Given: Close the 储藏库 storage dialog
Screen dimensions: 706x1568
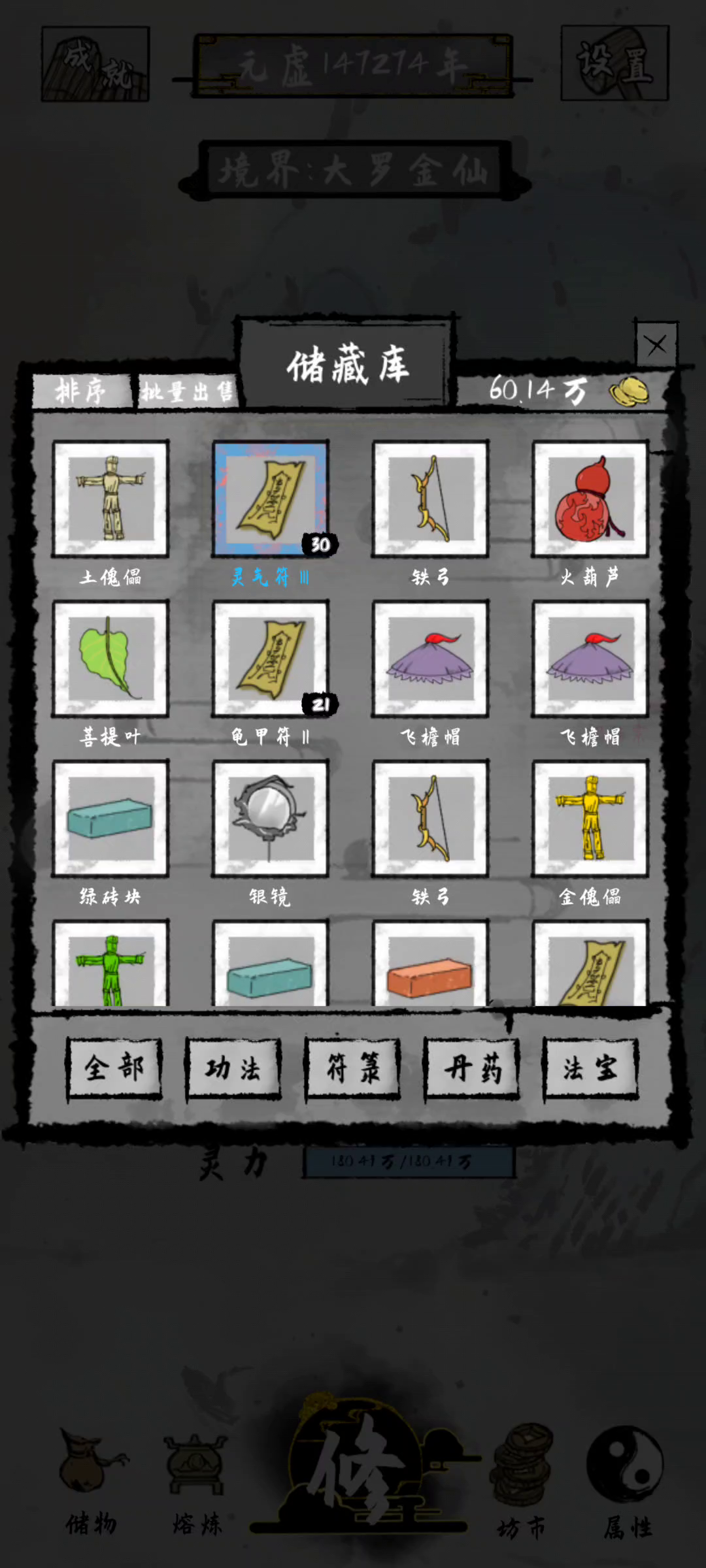Looking at the screenshot, I should point(656,344).
